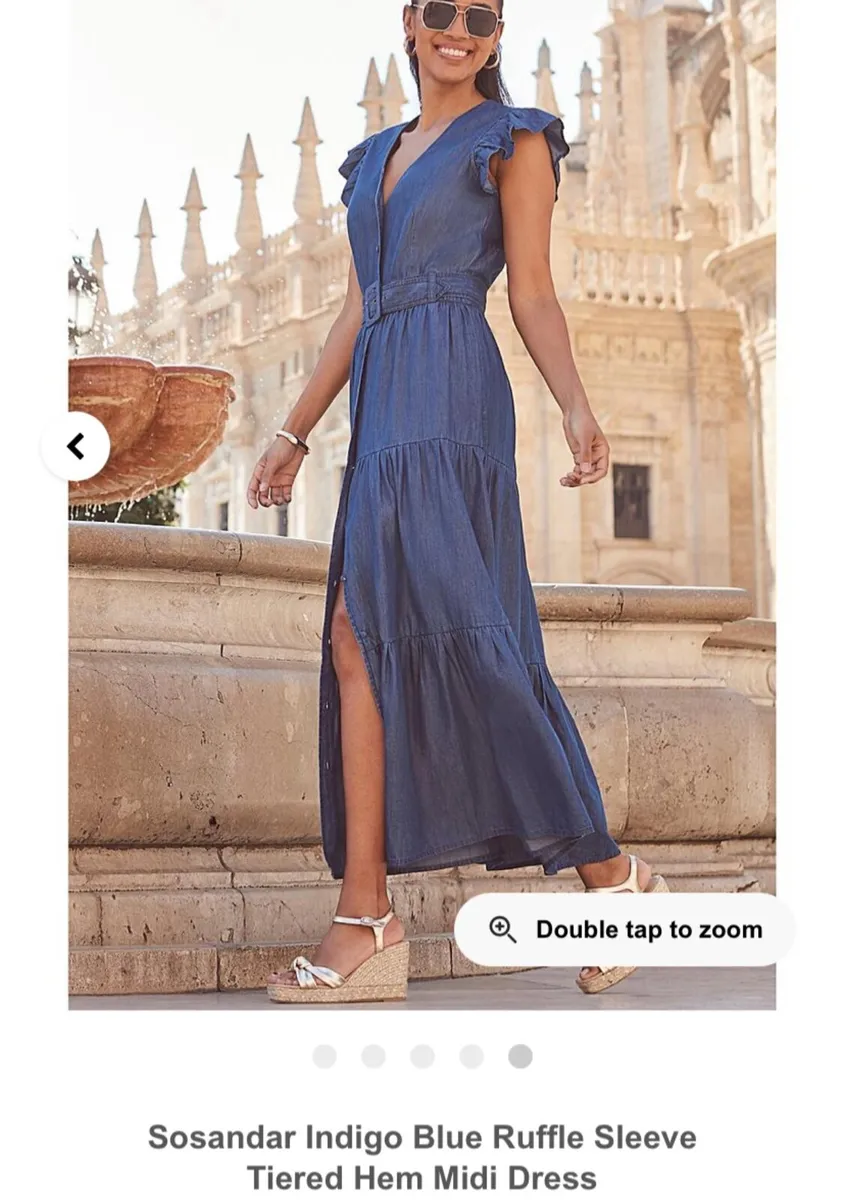Click the 'Double tap to zoom' label text

tap(650, 929)
